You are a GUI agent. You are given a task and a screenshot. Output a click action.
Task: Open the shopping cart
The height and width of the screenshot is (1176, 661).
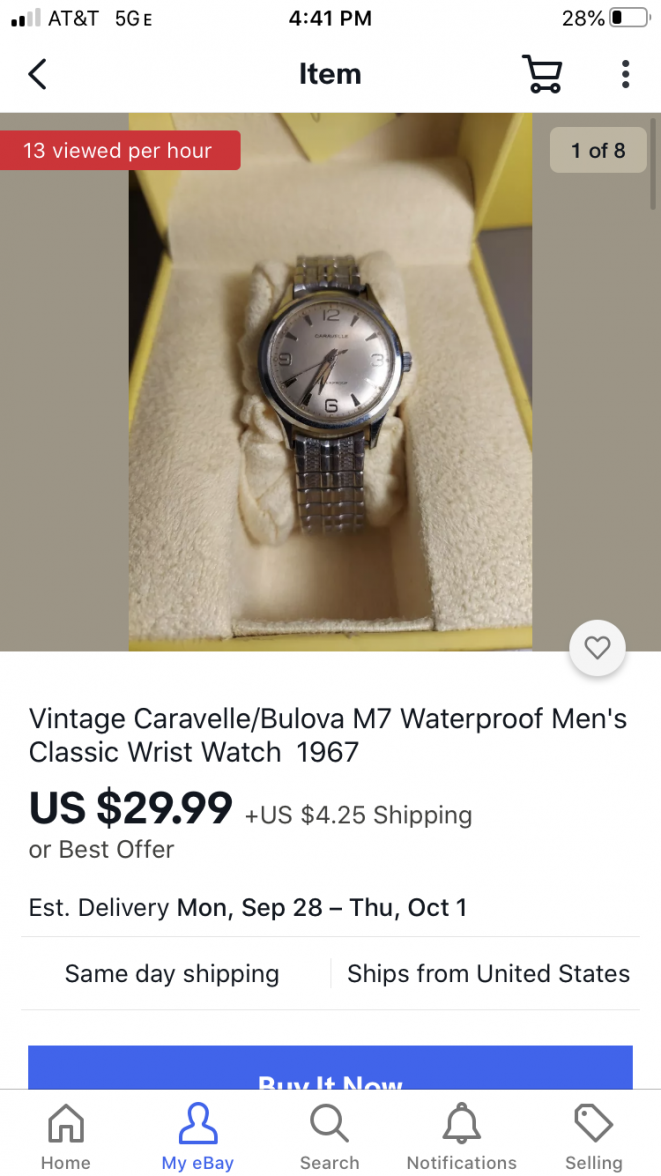(x=542, y=74)
